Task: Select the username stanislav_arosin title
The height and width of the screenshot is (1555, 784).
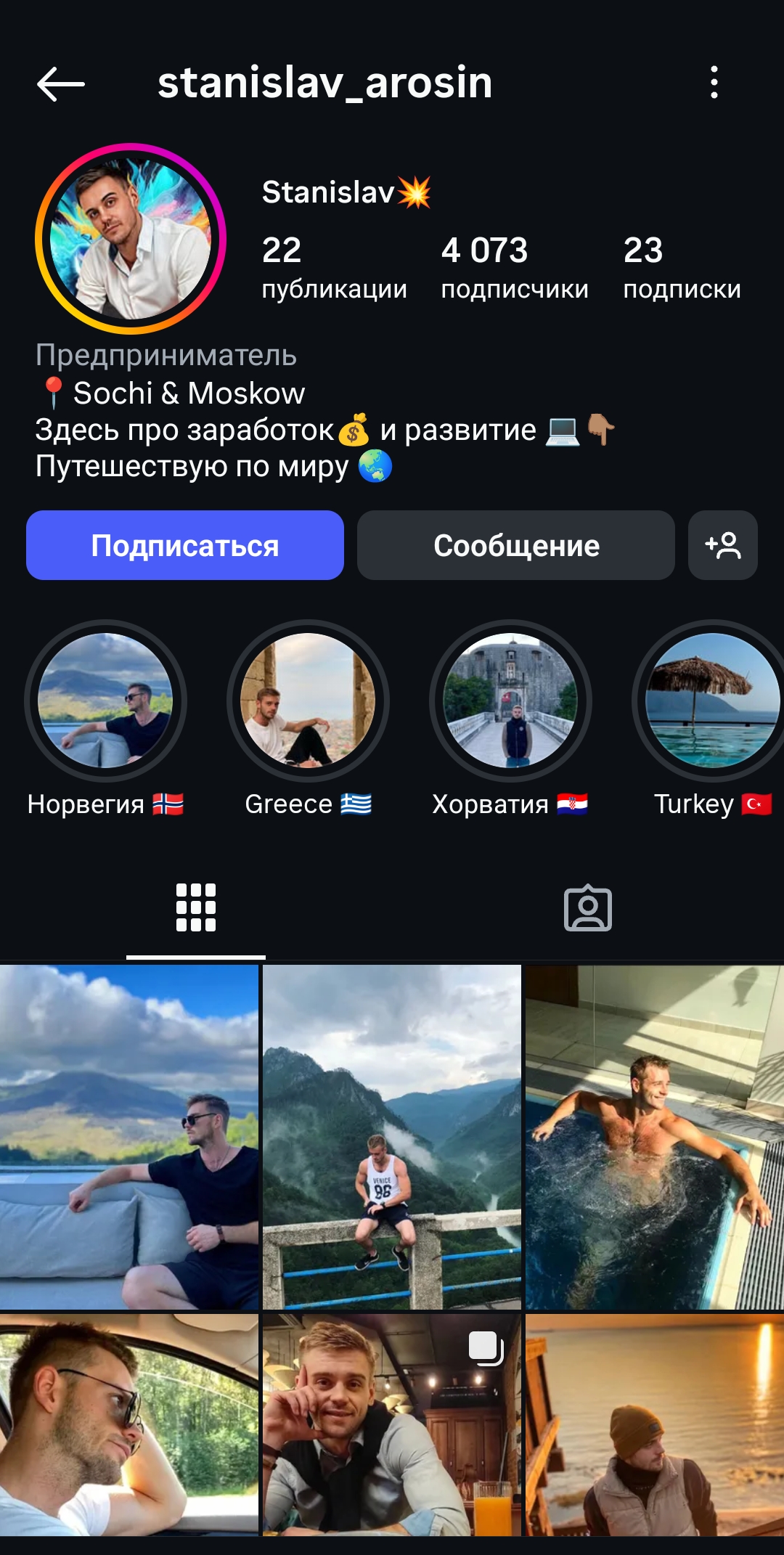Action: 325,82
